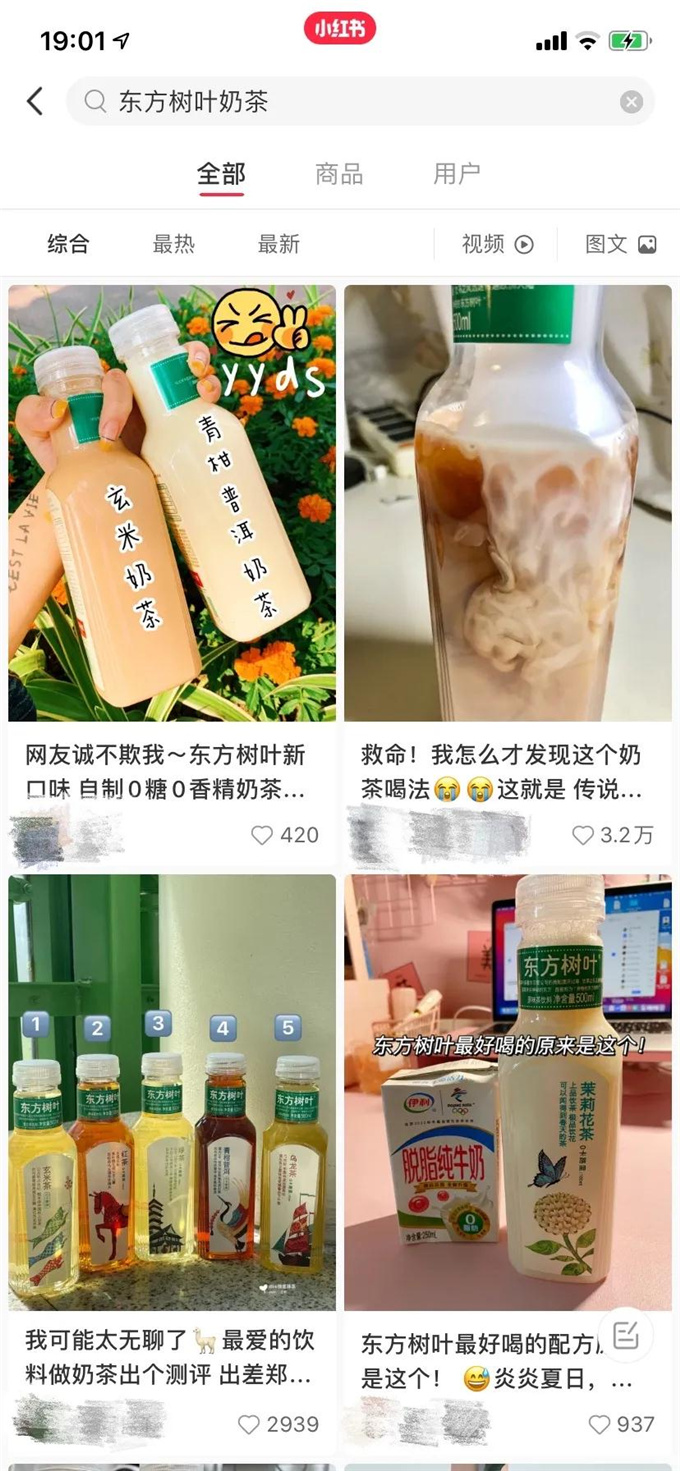This screenshot has height=1471, width=680.
Task: Like the post with 937 likes
Action: point(599,1424)
